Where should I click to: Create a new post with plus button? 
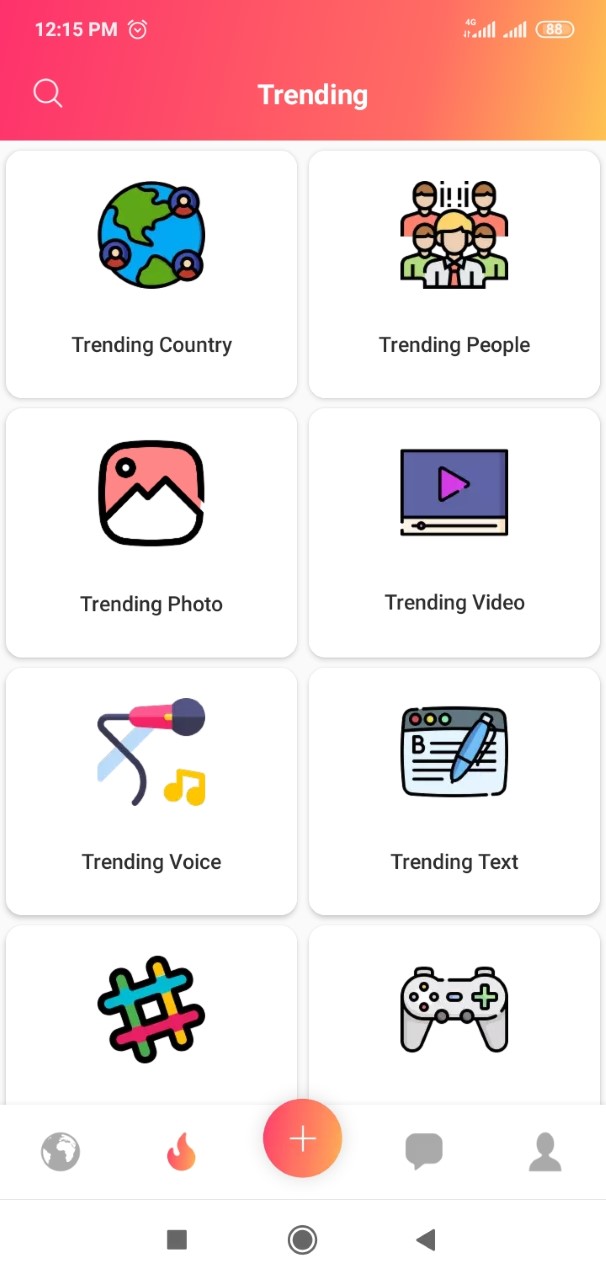[x=302, y=1138]
